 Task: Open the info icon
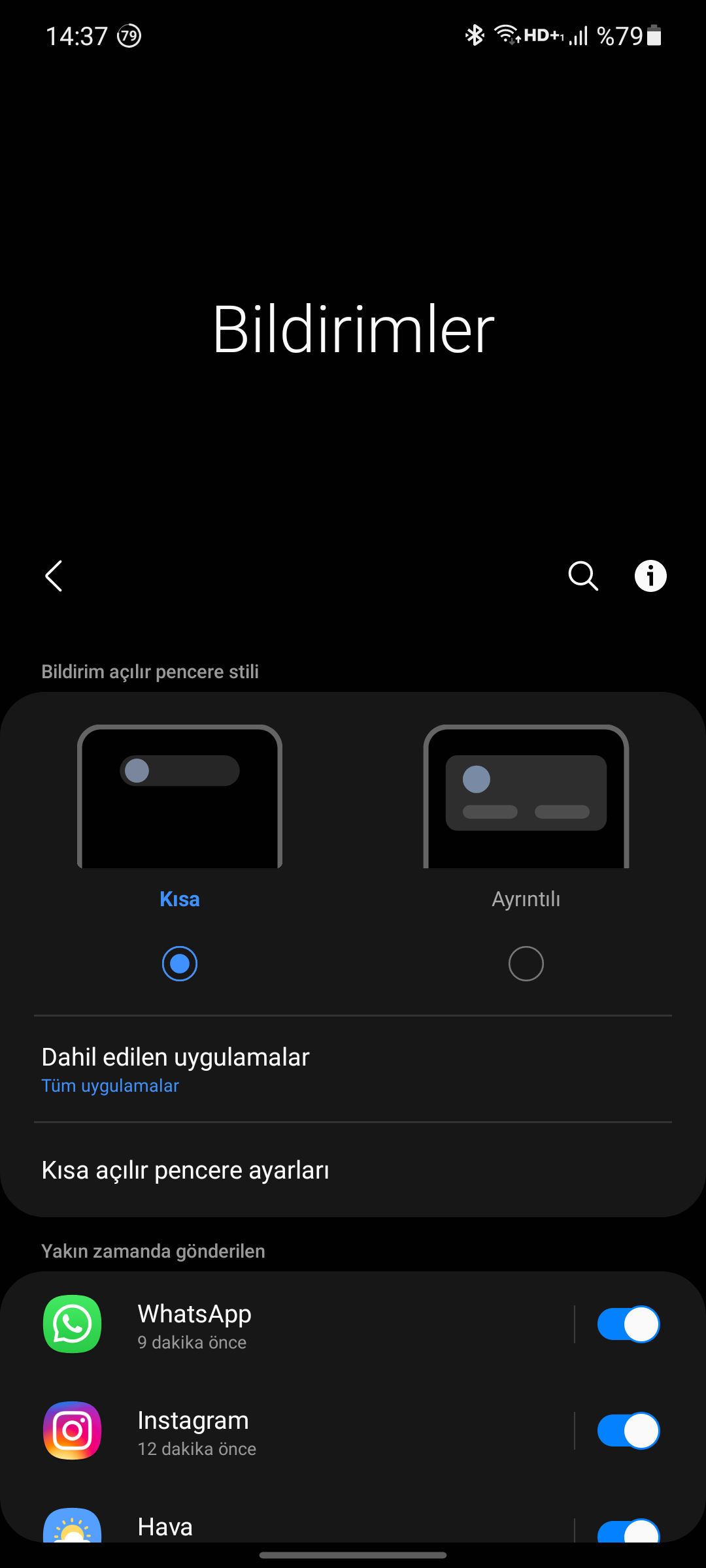click(x=650, y=576)
